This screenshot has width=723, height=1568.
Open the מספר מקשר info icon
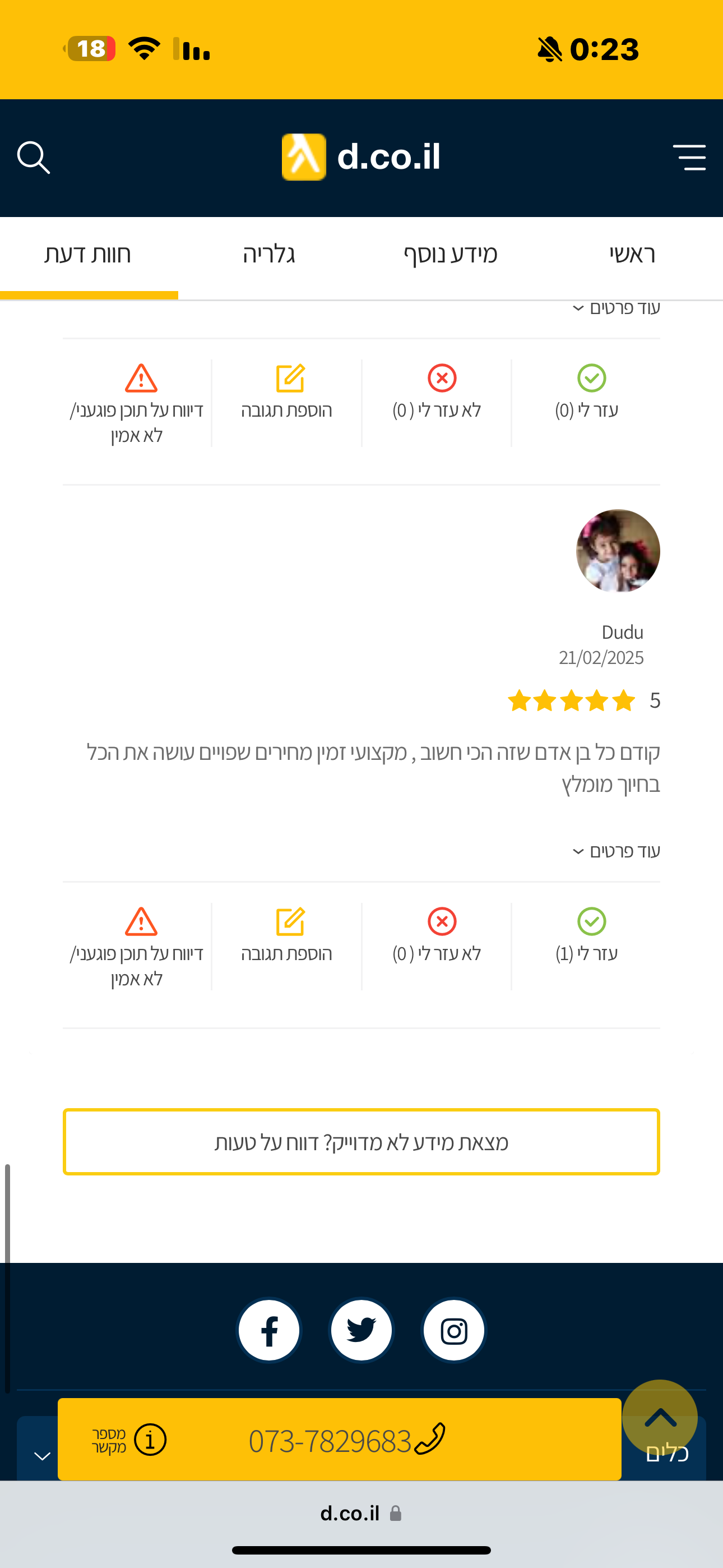(x=150, y=1440)
